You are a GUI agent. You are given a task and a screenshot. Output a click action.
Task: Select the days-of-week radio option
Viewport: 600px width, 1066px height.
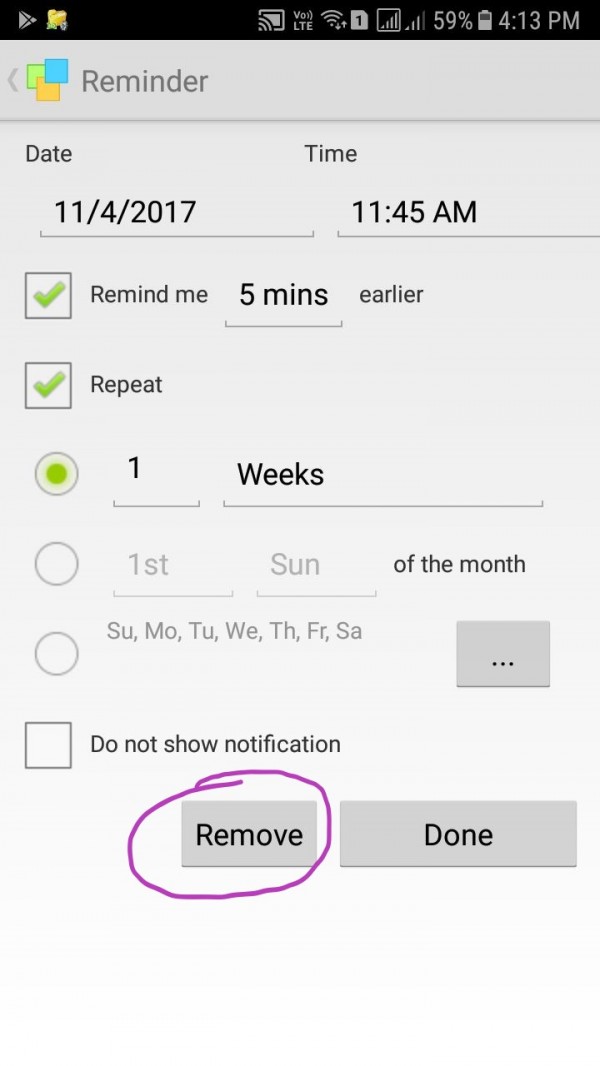tap(56, 653)
